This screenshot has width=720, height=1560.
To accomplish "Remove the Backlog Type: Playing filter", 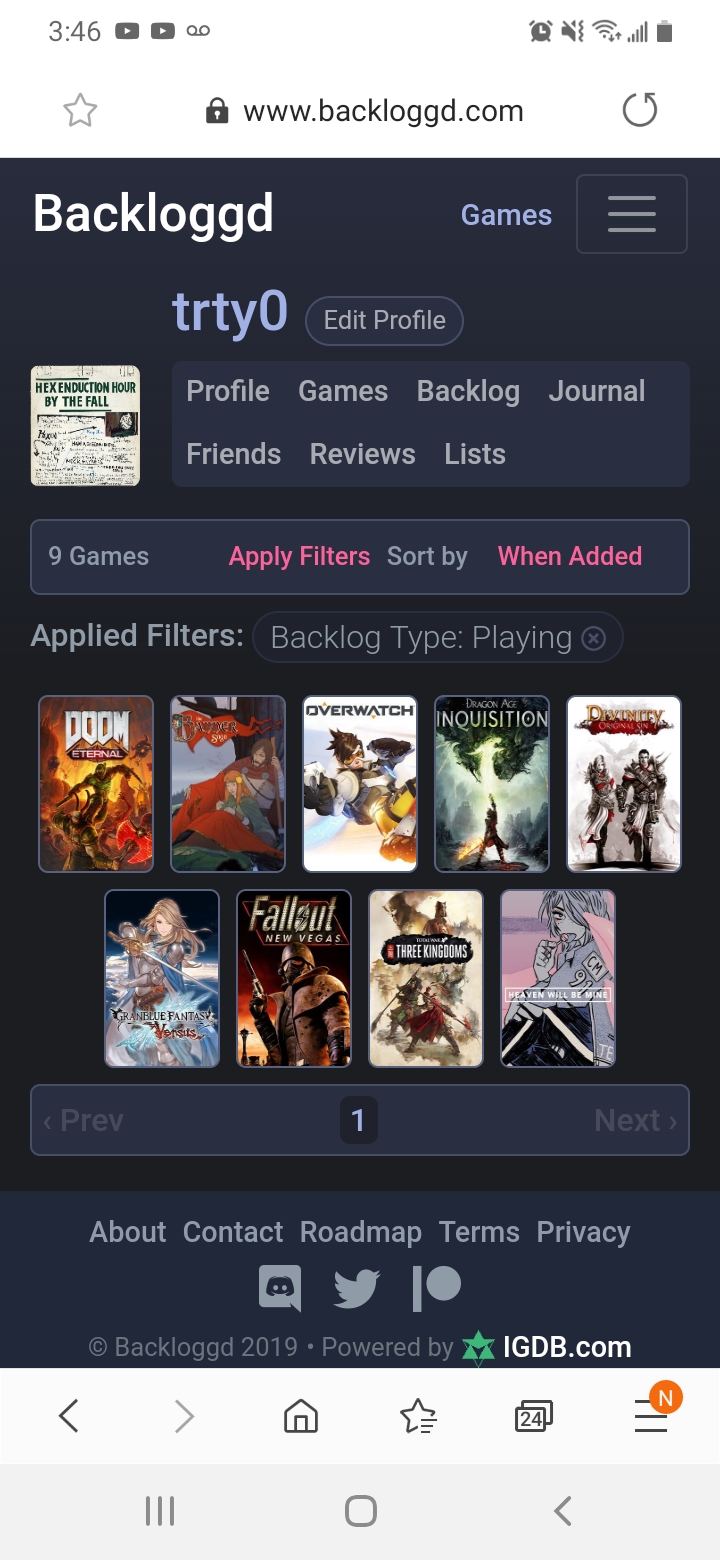I will coord(593,638).
